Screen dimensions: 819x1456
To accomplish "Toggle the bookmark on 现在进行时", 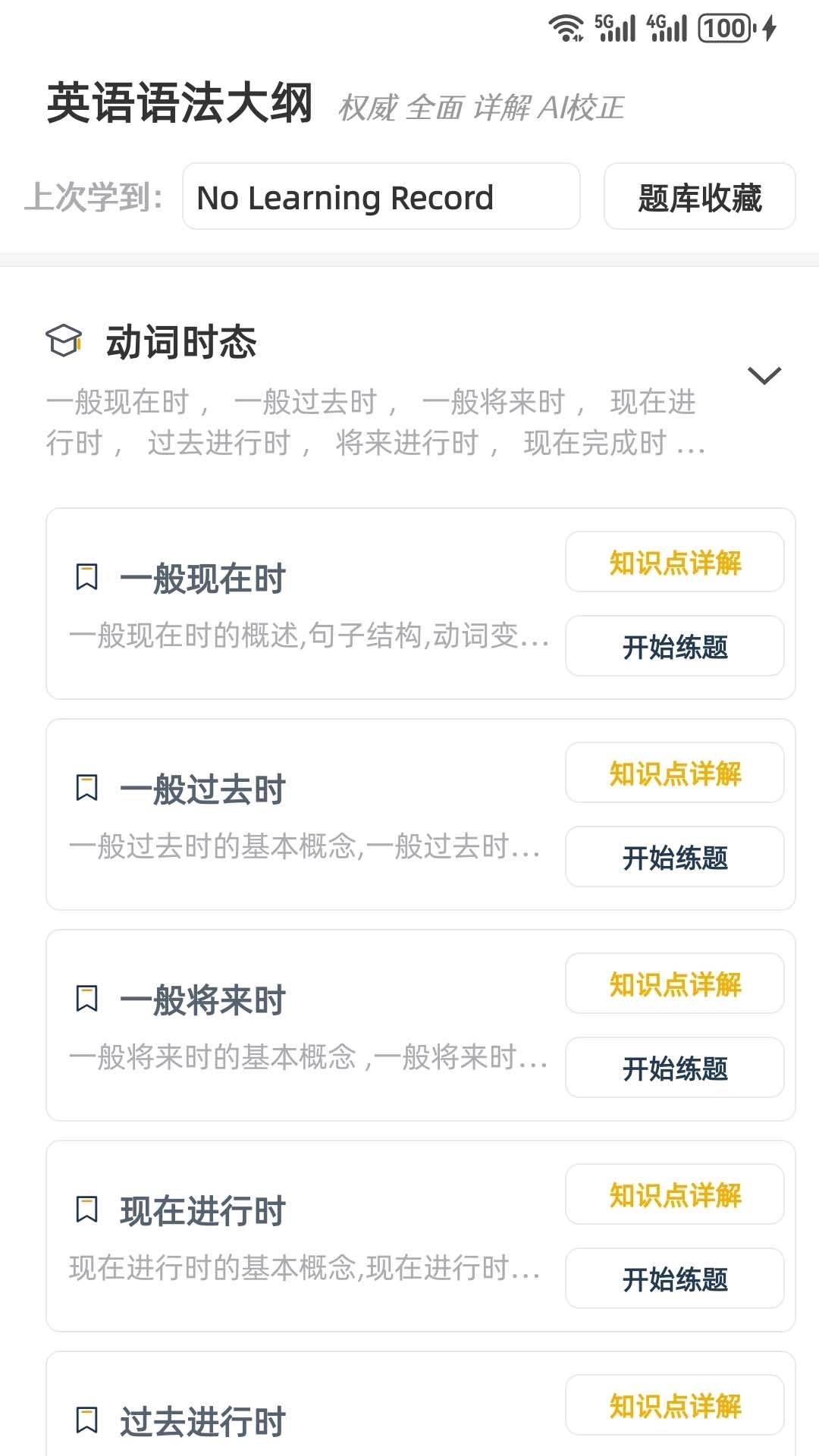I will pos(88,1210).
